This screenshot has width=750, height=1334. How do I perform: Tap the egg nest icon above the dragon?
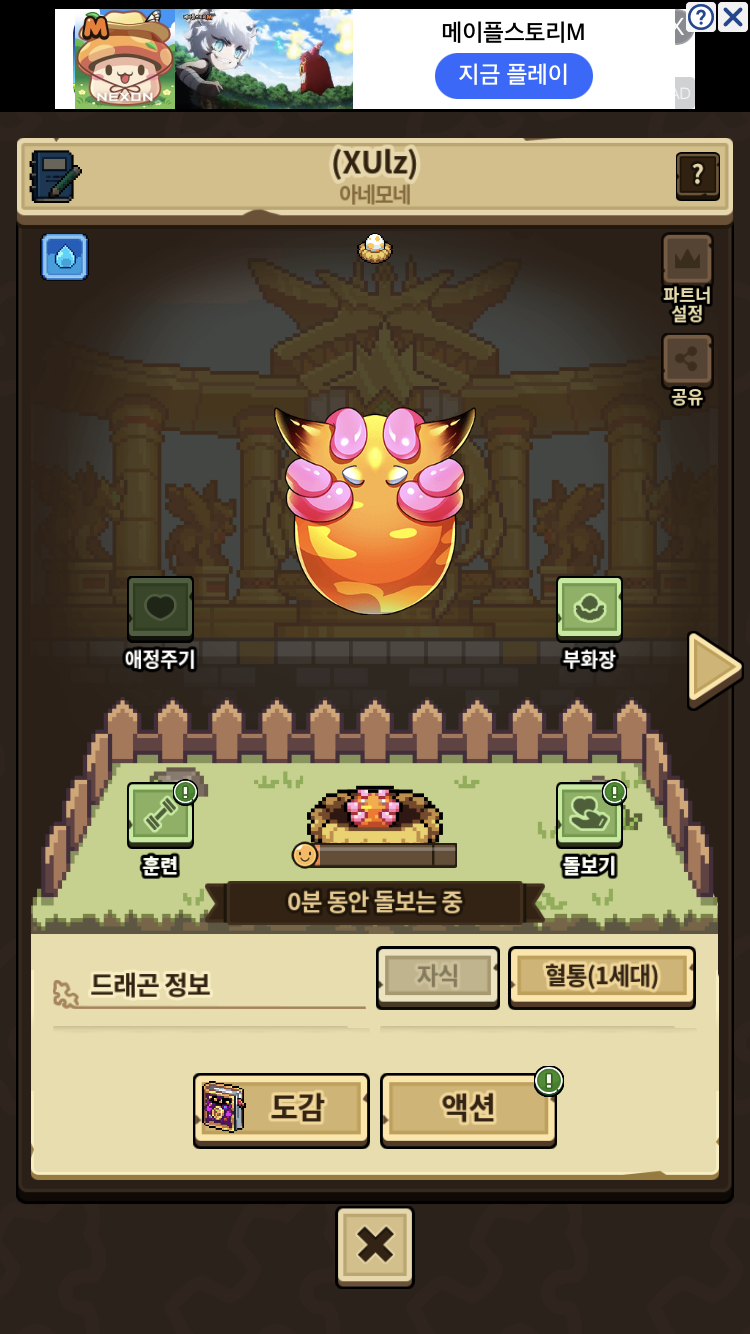(375, 248)
